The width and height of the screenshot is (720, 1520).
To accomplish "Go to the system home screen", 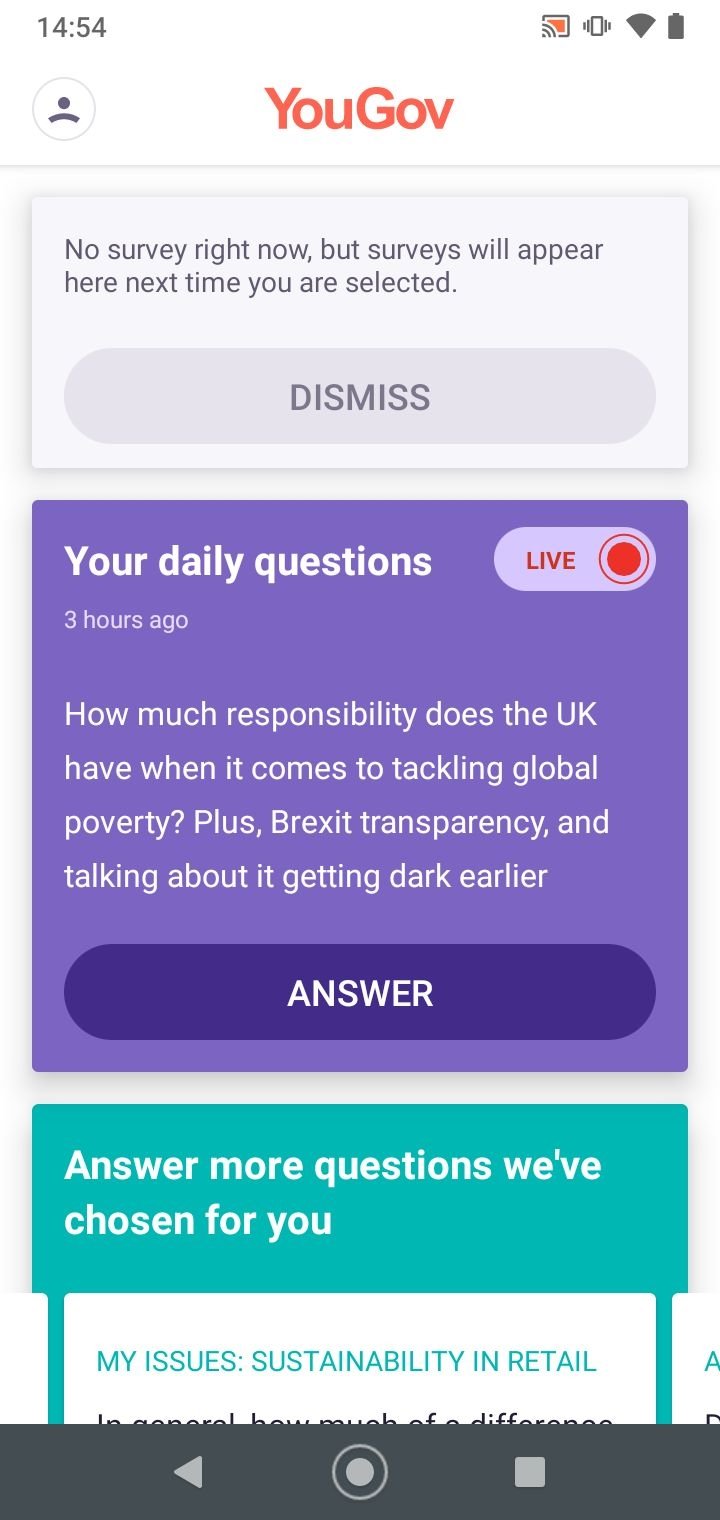I will coord(360,1472).
